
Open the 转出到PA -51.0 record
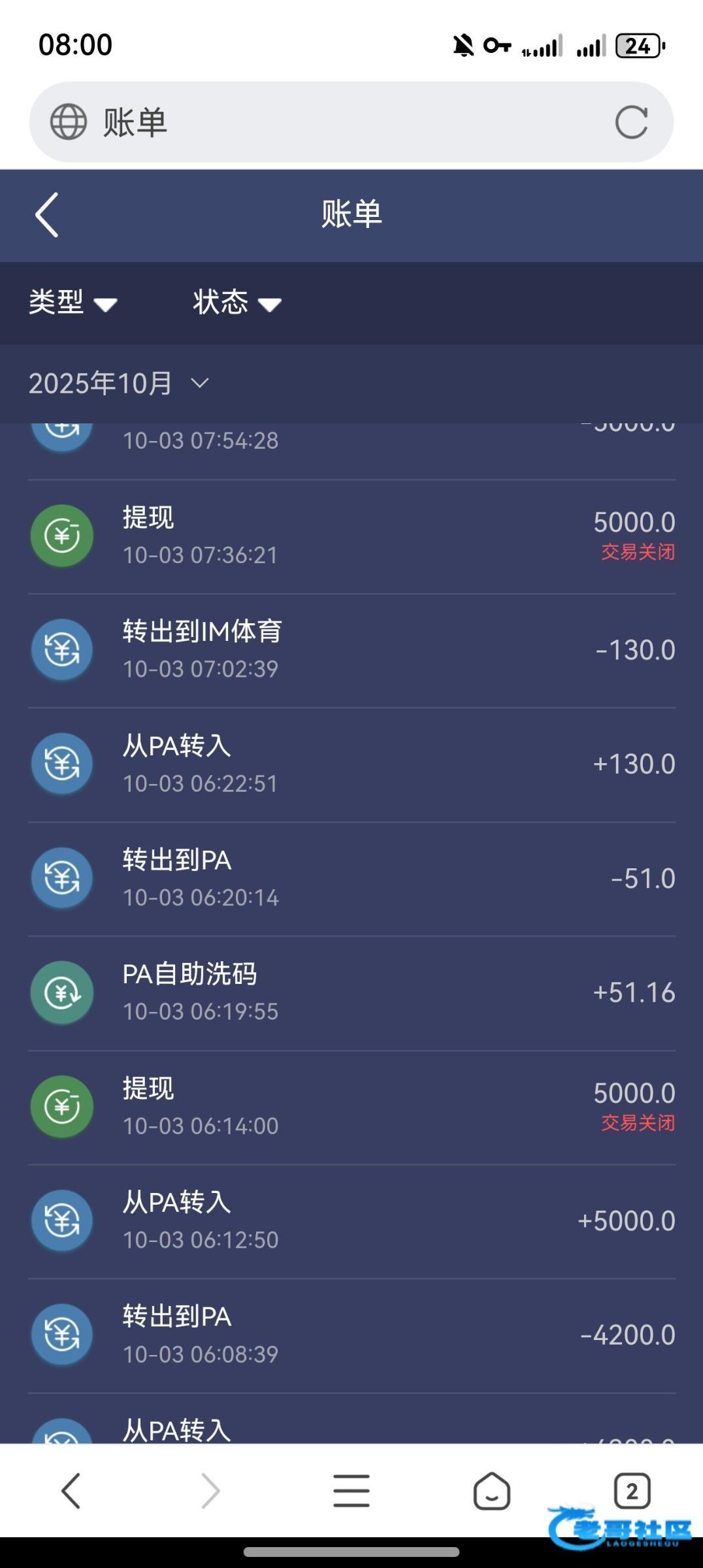351,879
